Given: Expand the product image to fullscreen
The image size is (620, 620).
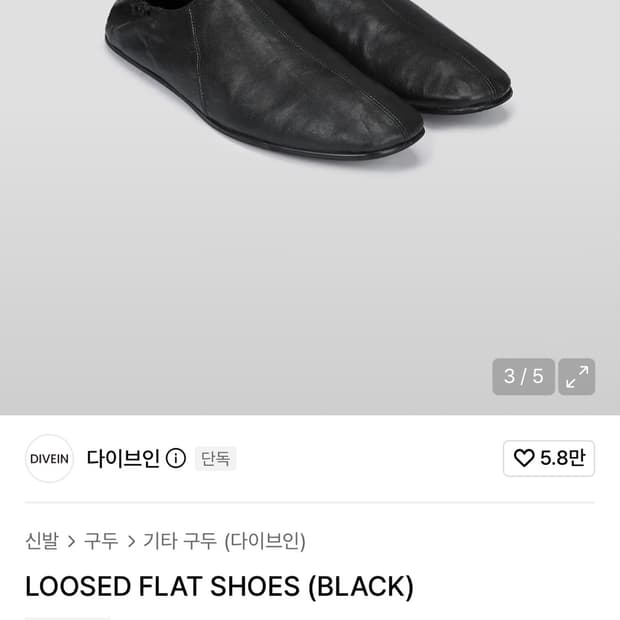Looking at the screenshot, I should pos(577,376).
